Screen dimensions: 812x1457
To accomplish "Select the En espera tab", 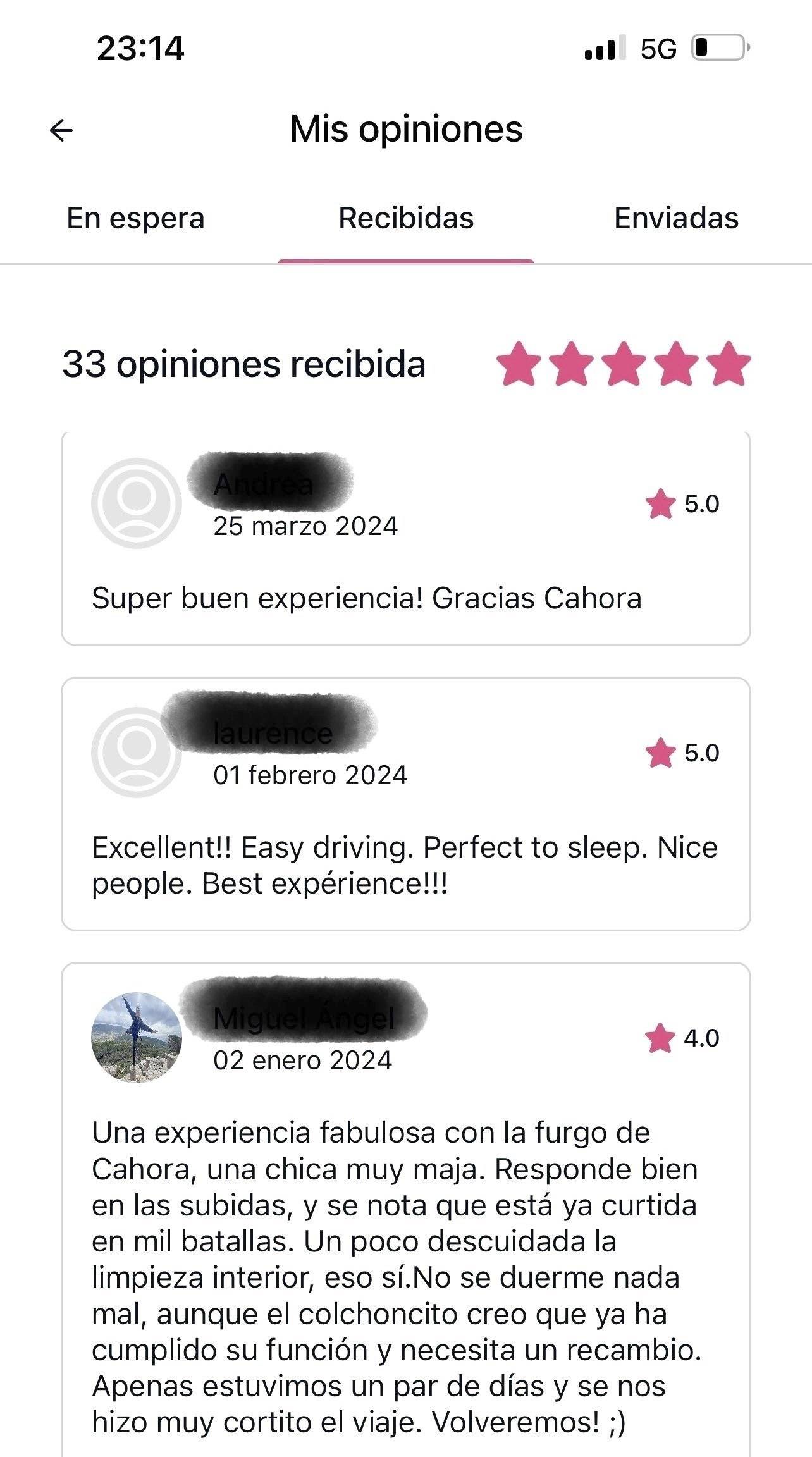I will point(135,218).
